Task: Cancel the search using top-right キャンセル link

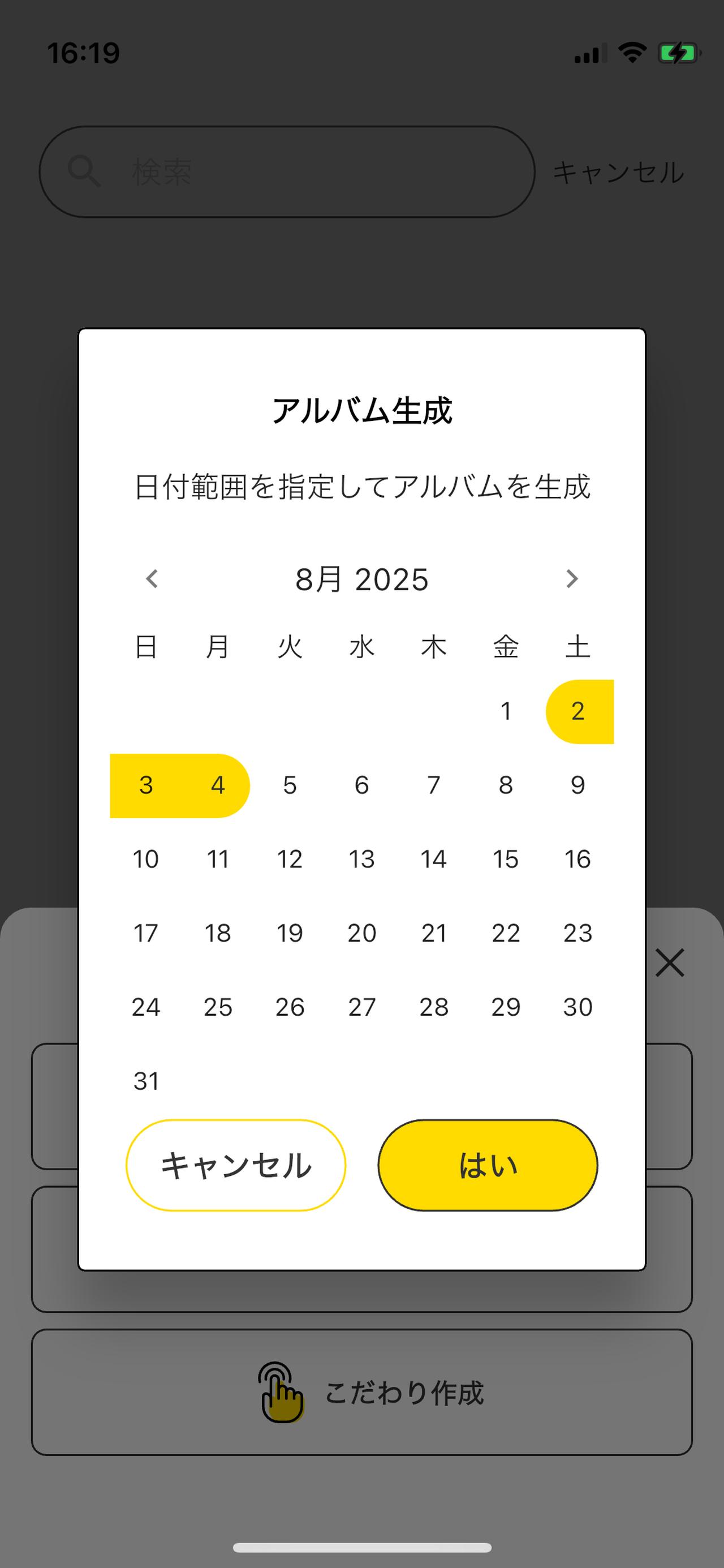Action: [x=619, y=172]
